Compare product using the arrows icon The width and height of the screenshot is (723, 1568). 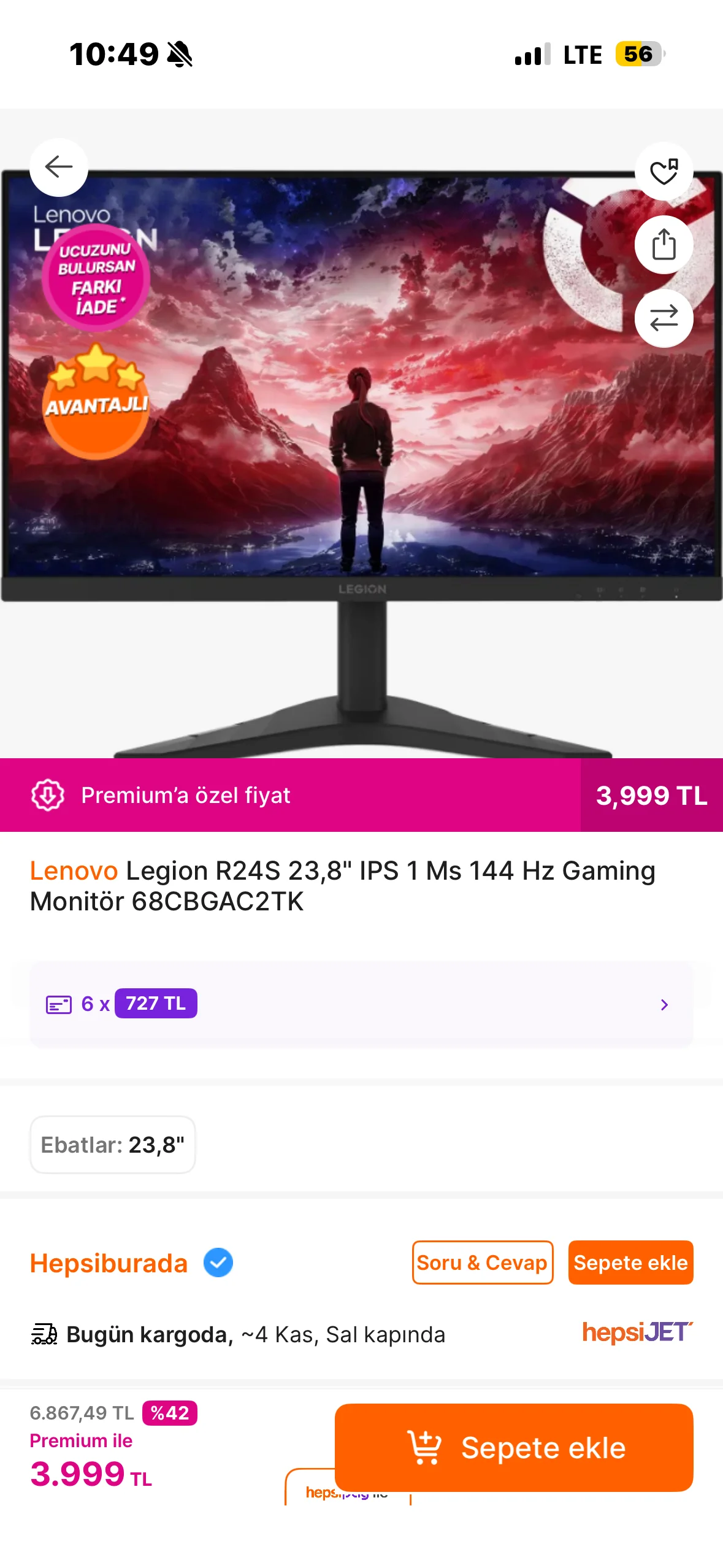pyautogui.click(x=664, y=318)
